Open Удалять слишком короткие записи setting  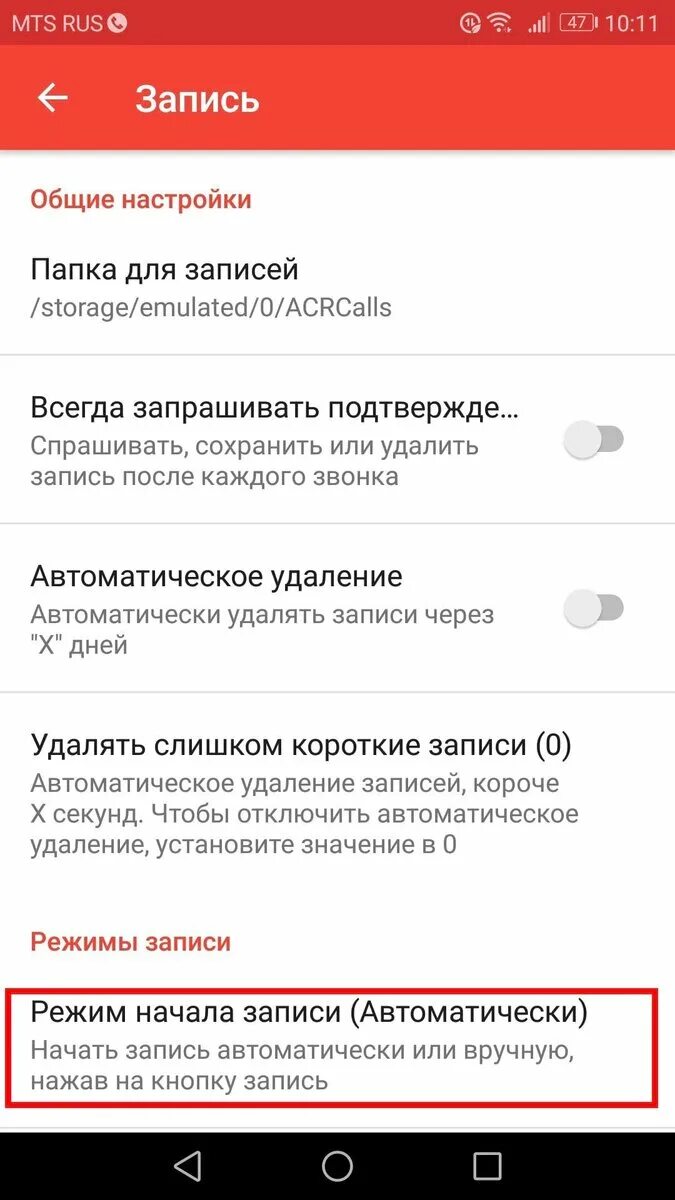(300, 793)
